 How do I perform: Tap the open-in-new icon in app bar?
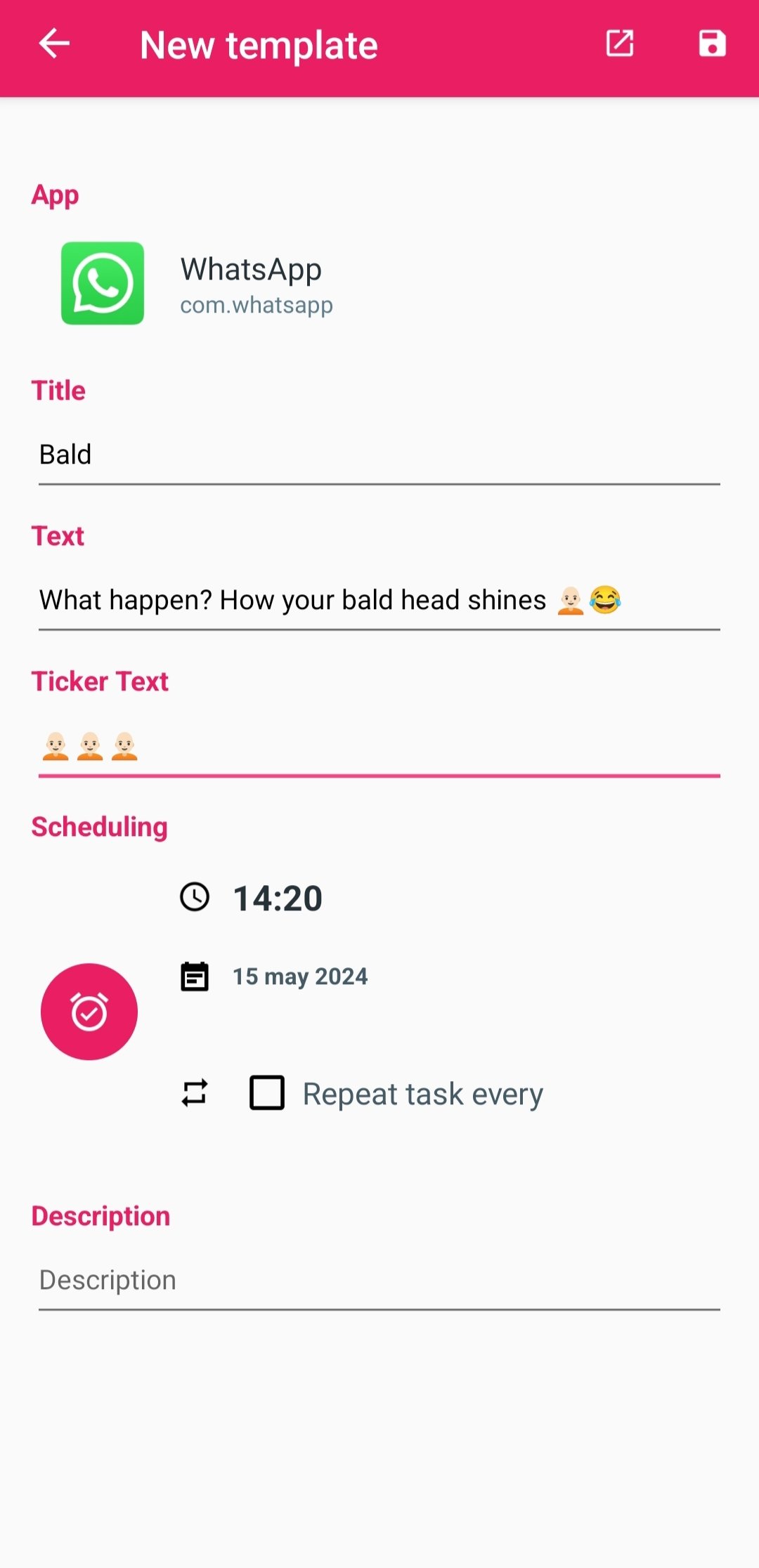[x=620, y=44]
